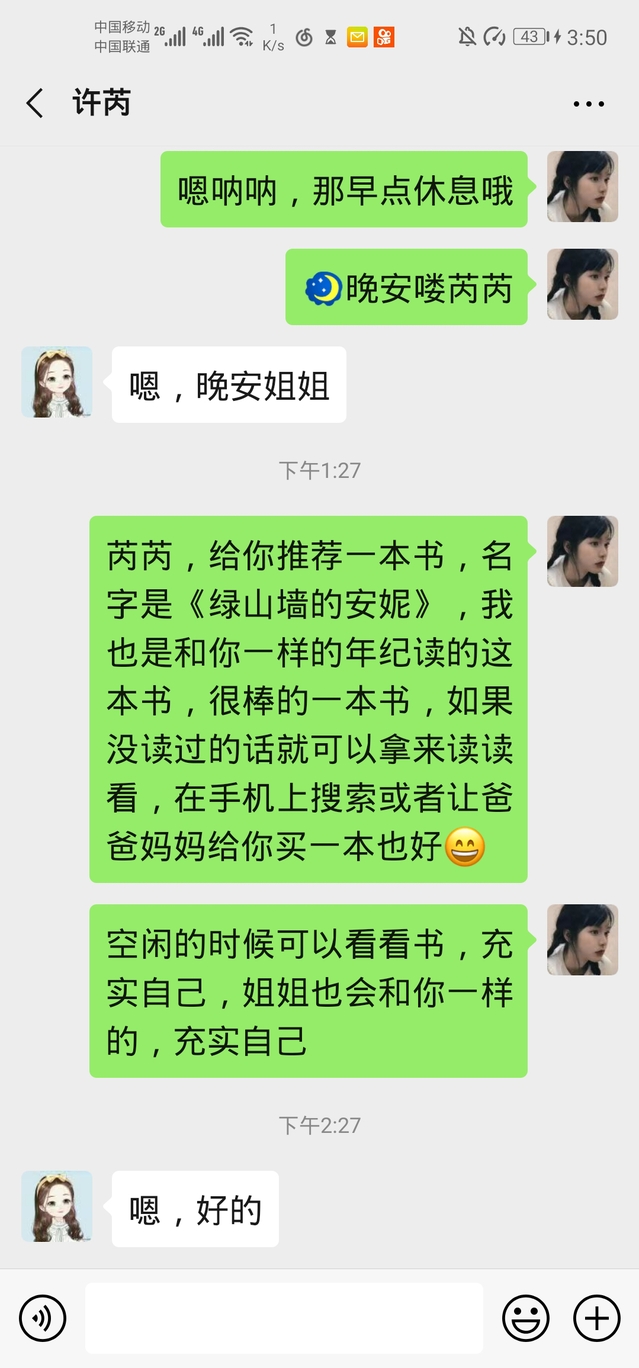Tap my avatar beside 嗯呐呐，那早点休息哦
Image resolution: width=639 pixels, height=1368 pixels.
coord(582,187)
